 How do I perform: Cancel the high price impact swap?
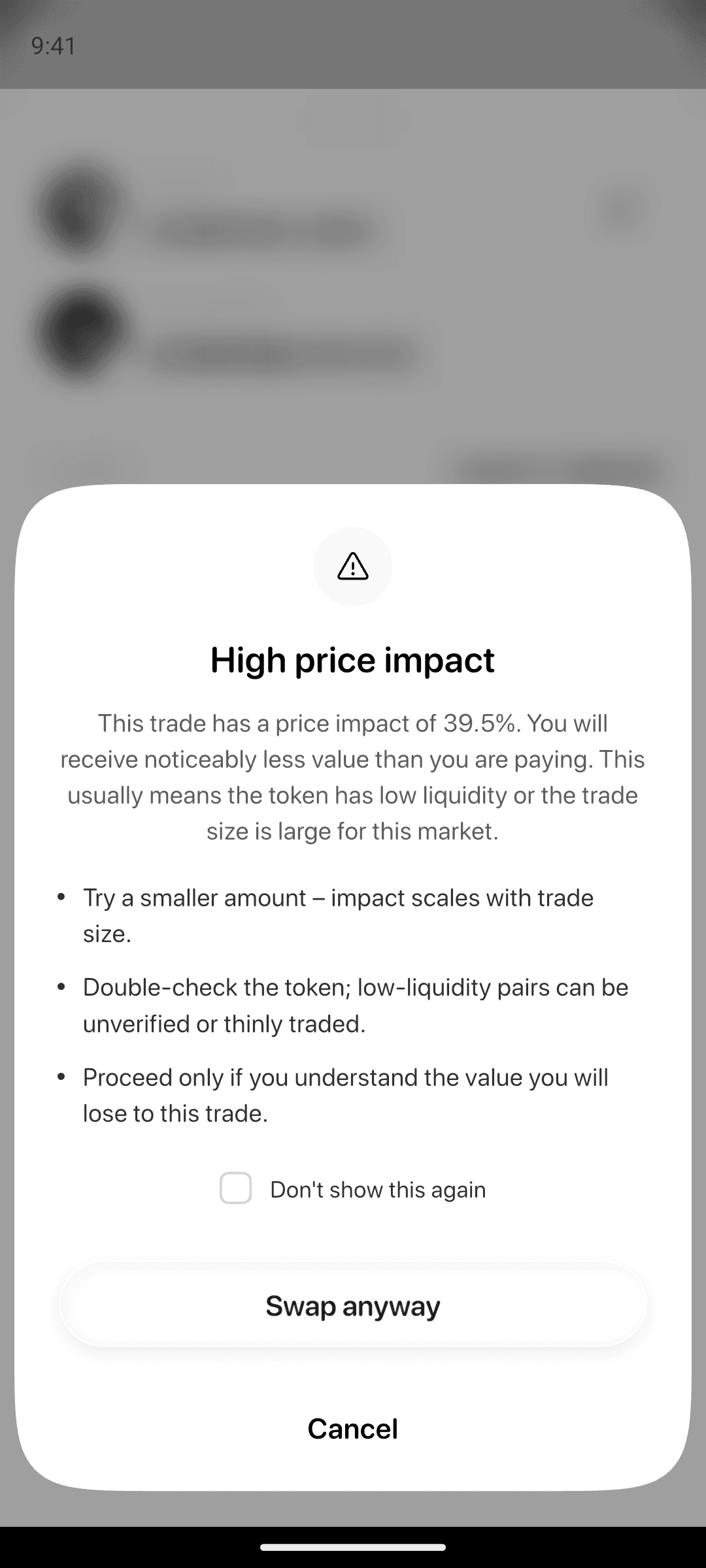(x=353, y=1429)
